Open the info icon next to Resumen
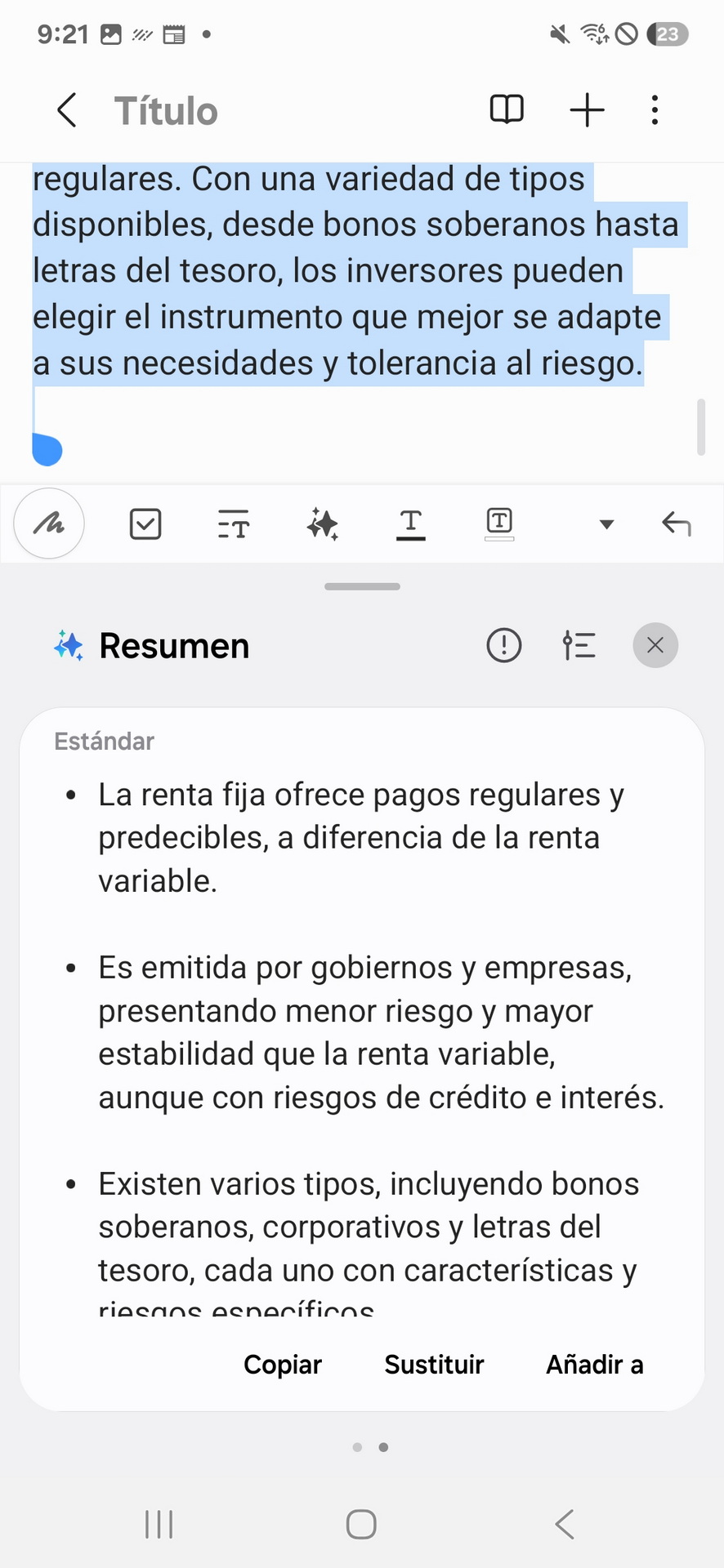Screen dimensions: 724x1568 click(504, 645)
